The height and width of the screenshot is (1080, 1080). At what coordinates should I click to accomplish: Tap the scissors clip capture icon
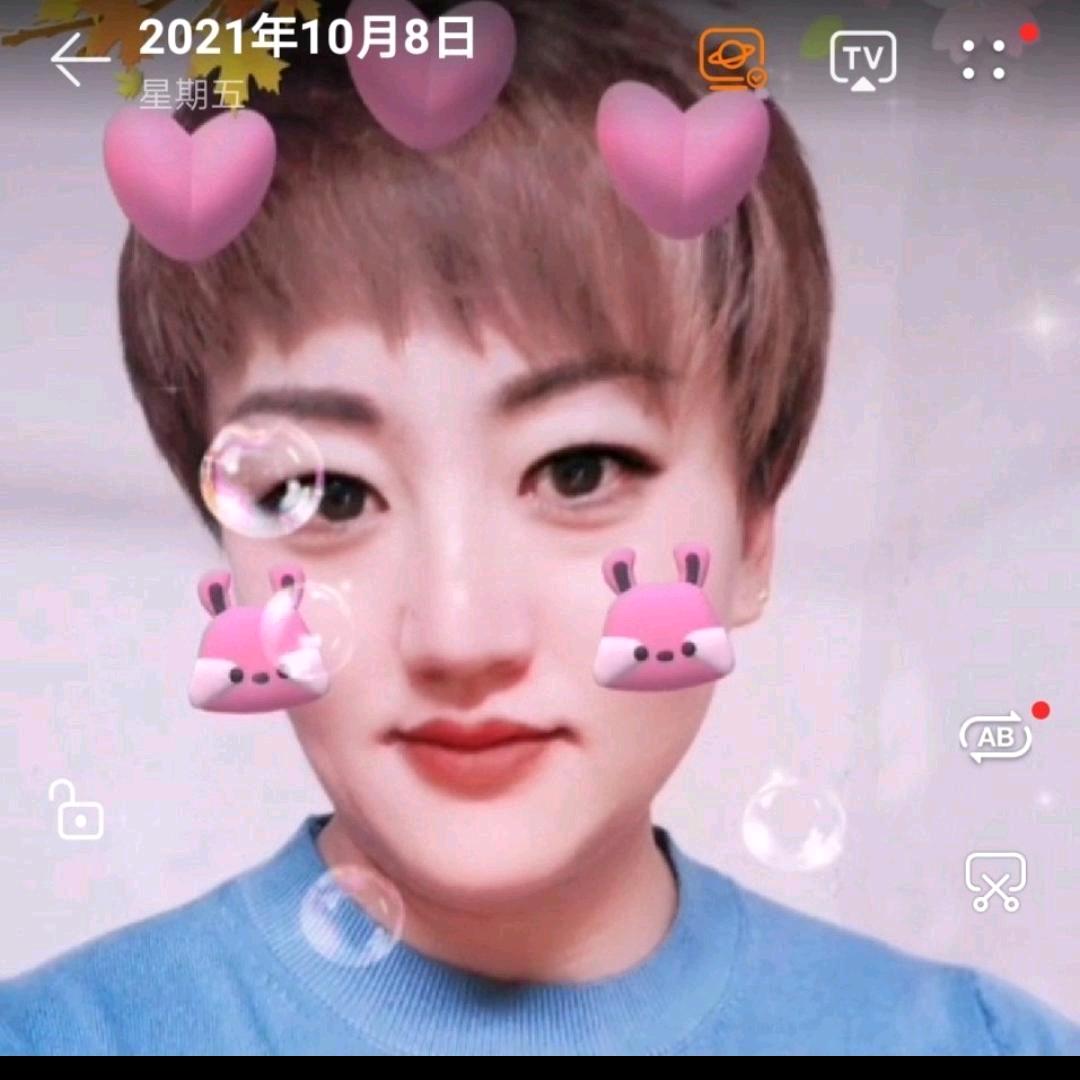(995, 881)
